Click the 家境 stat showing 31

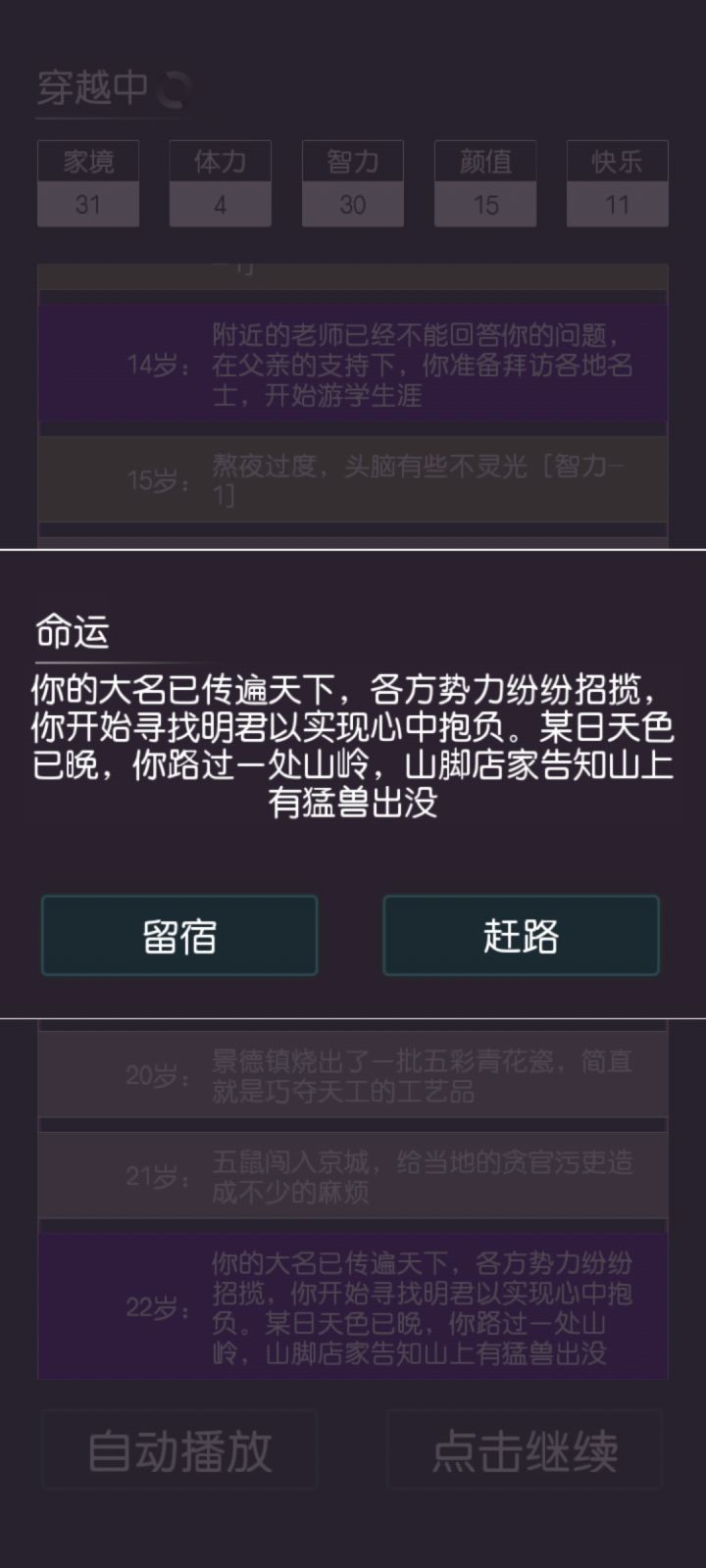click(87, 183)
